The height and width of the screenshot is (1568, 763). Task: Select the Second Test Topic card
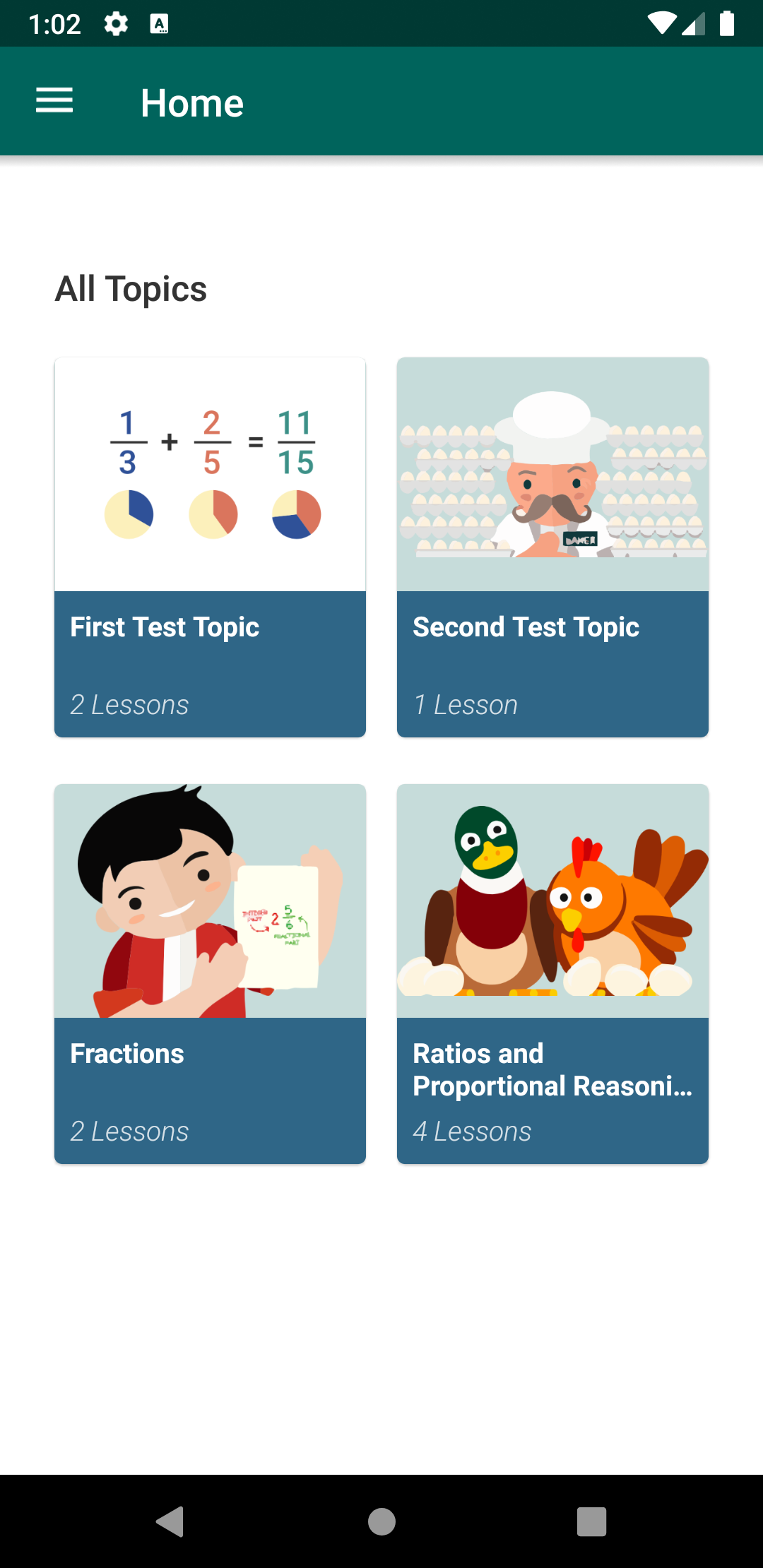click(552, 547)
